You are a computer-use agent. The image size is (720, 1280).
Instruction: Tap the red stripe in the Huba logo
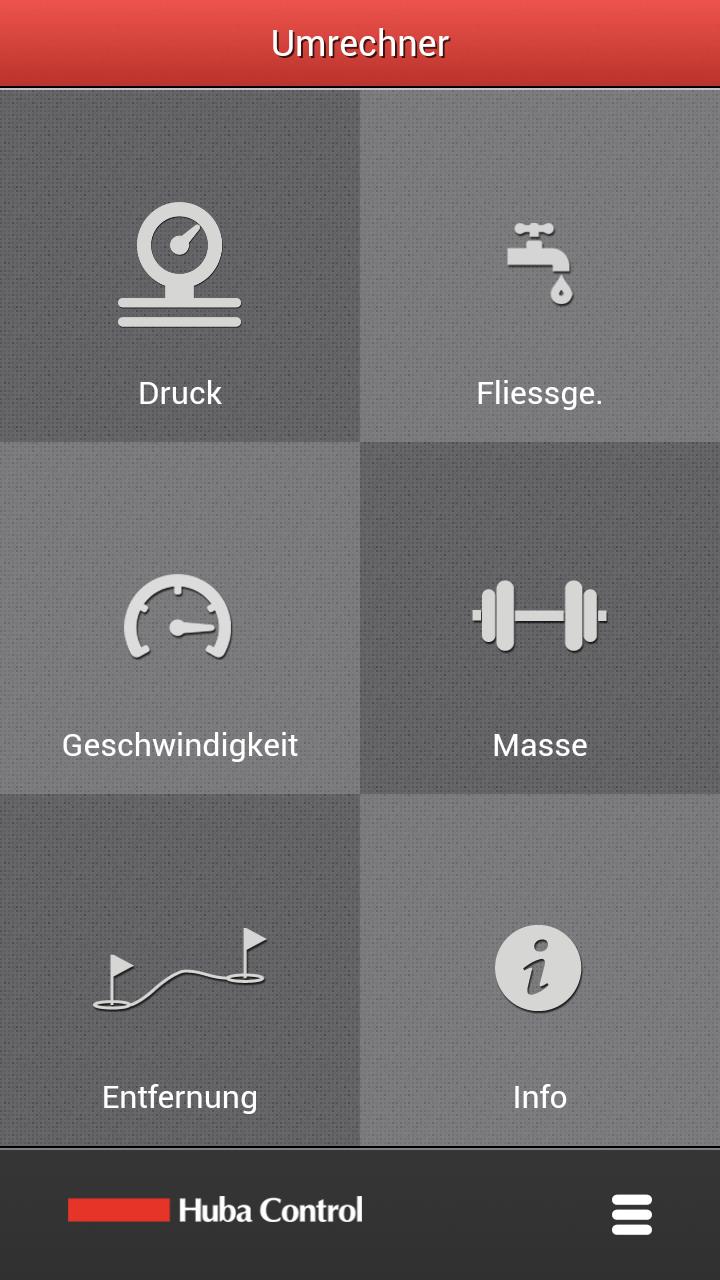[x=118, y=1209]
